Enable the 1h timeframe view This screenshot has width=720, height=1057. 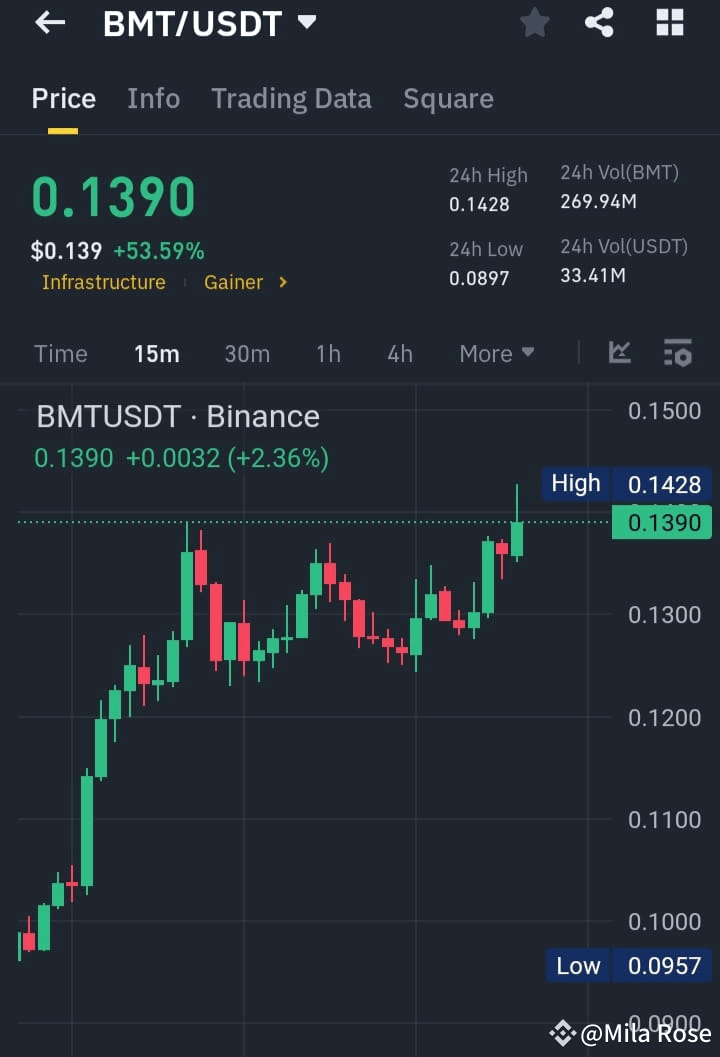coord(328,353)
